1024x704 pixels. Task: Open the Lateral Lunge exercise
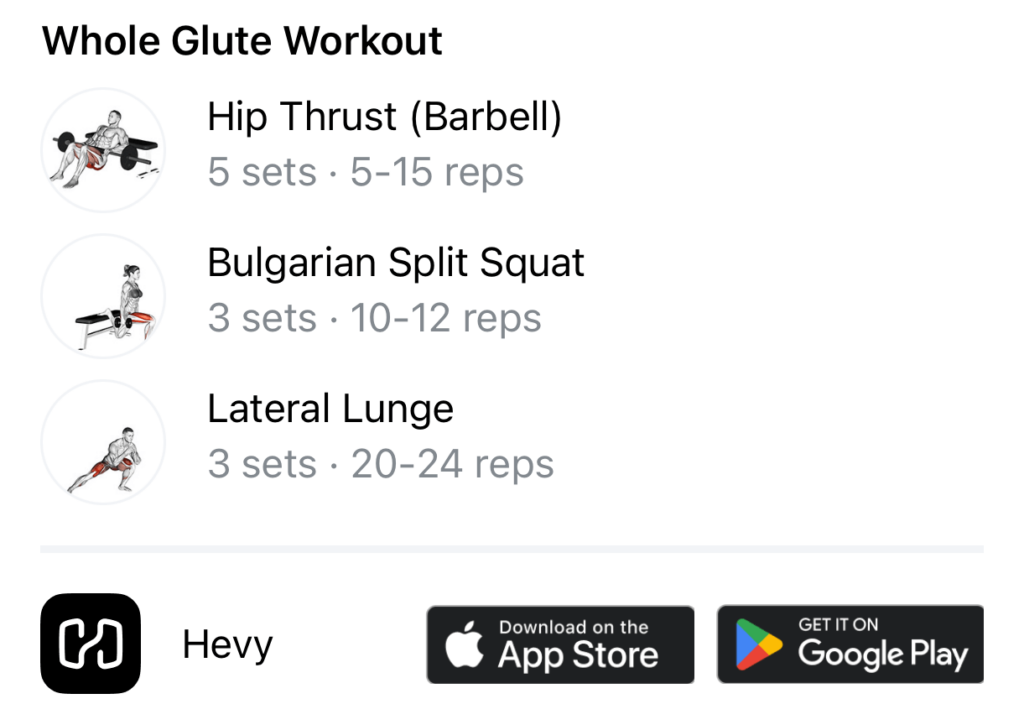click(x=330, y=409)
